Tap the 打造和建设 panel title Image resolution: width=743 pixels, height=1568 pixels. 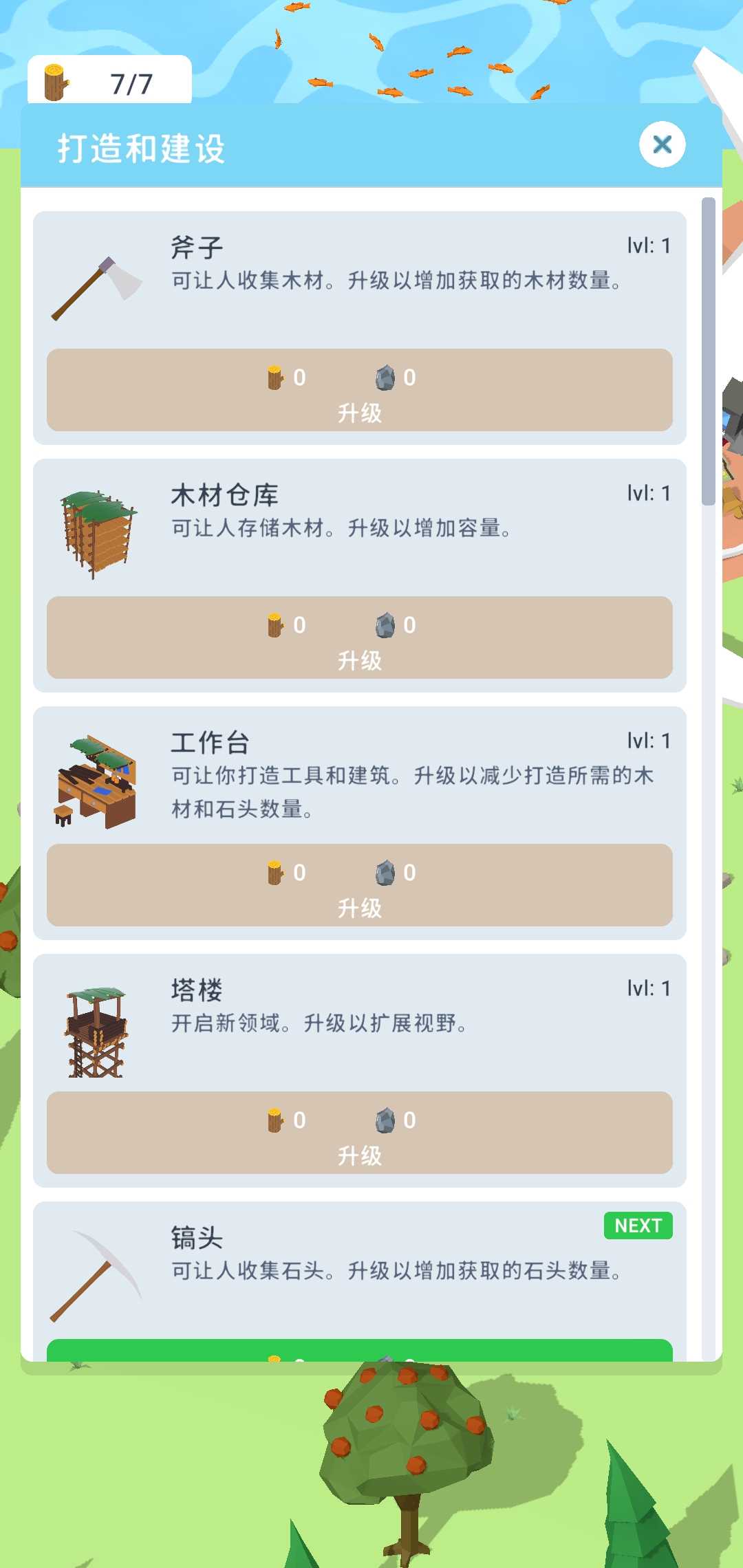coord(142,148)
